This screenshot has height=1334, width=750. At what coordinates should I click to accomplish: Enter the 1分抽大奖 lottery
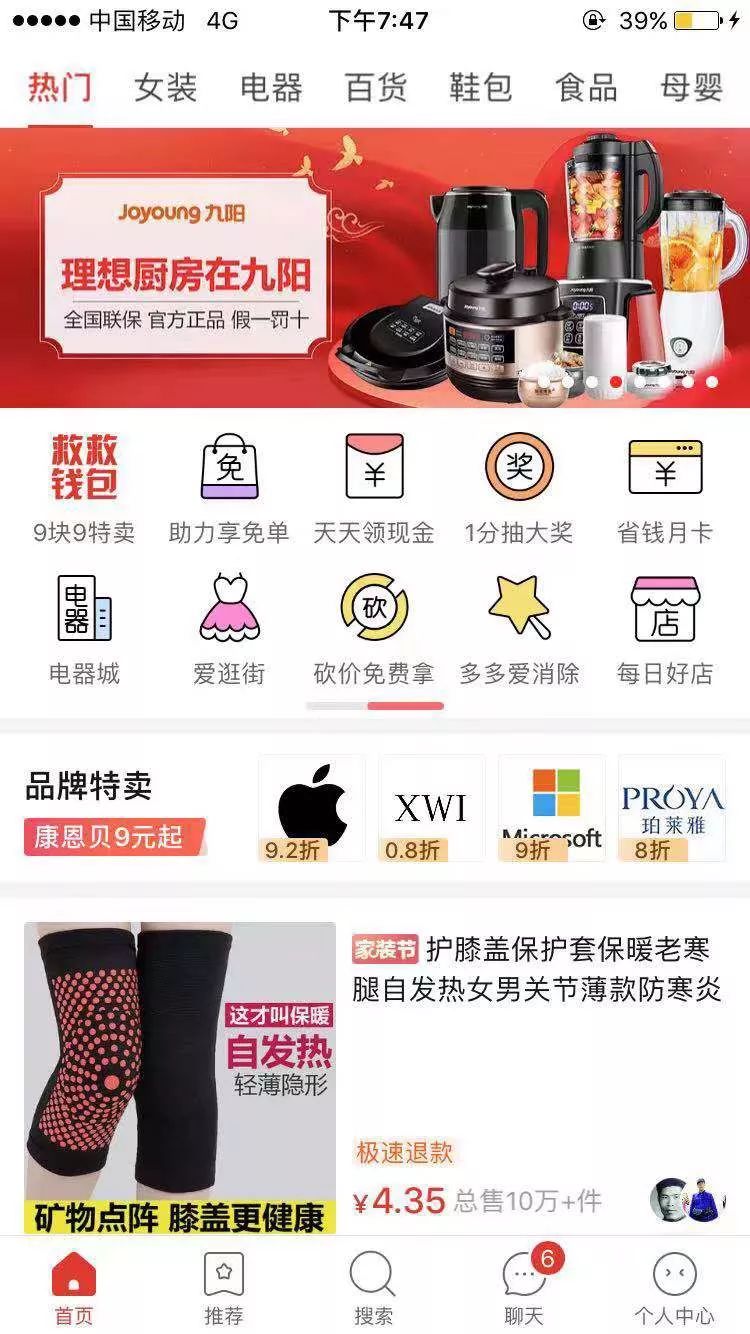tap(519, 488)
